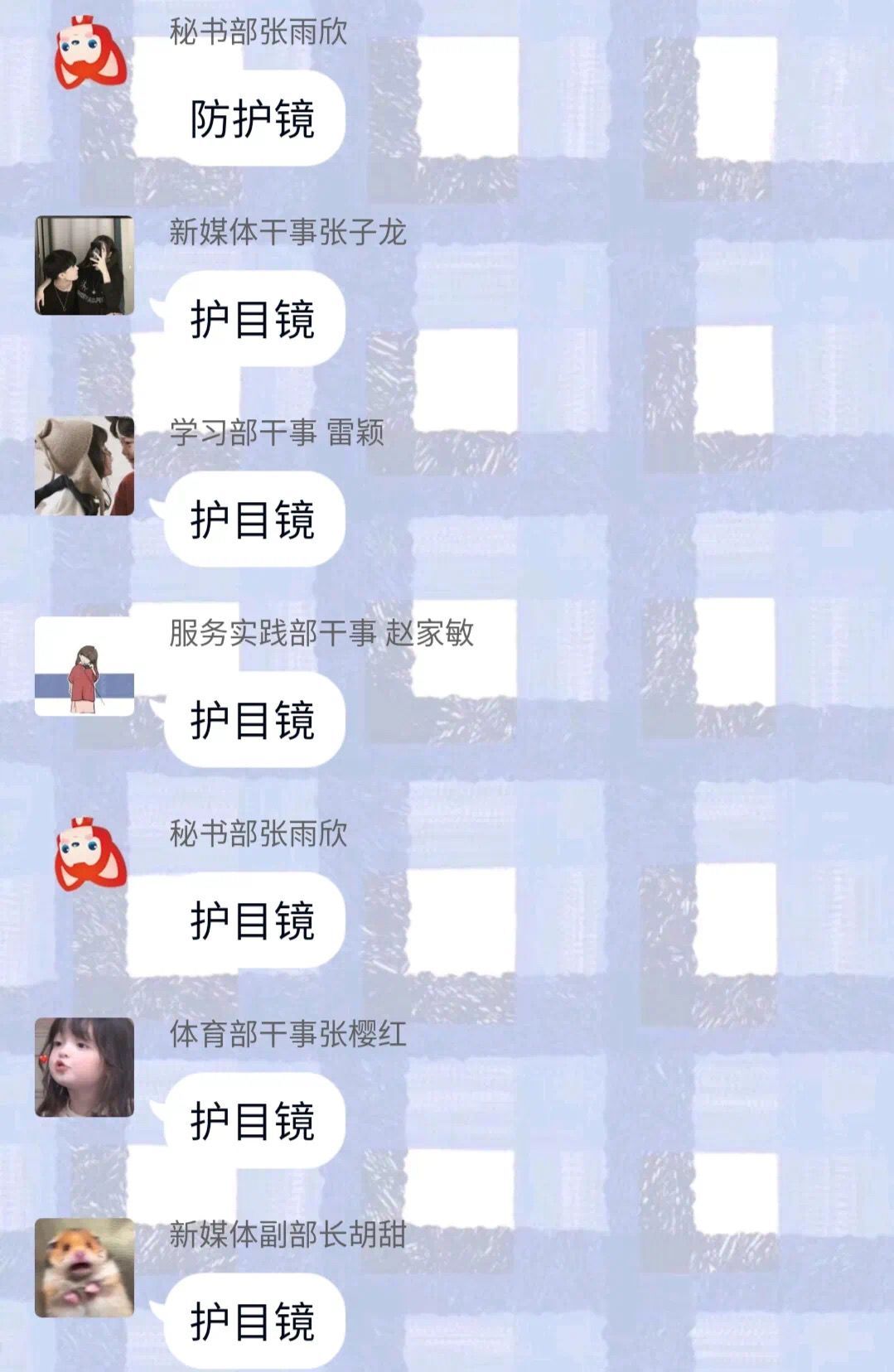View profile of 学习部干事 雷颖 via avatar

pyautogui.click(x=84, y=466)
